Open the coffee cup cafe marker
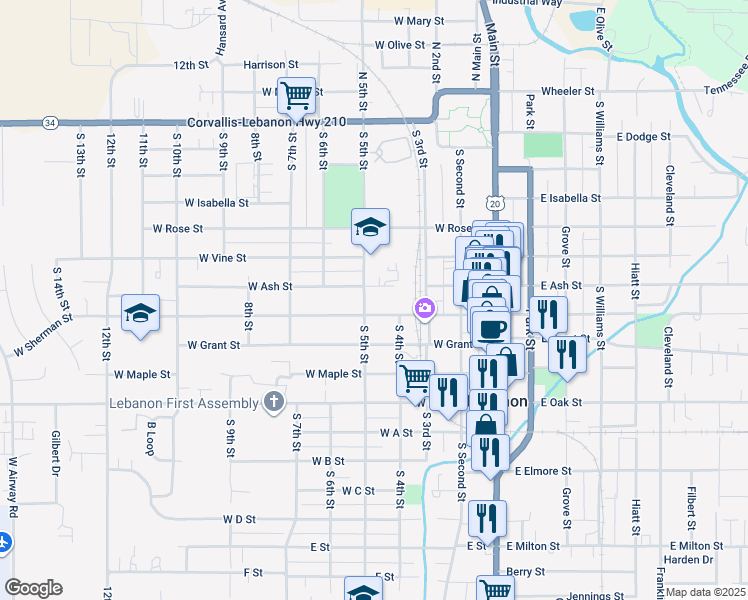Screen dimensions: 748x600 point(490,327)
